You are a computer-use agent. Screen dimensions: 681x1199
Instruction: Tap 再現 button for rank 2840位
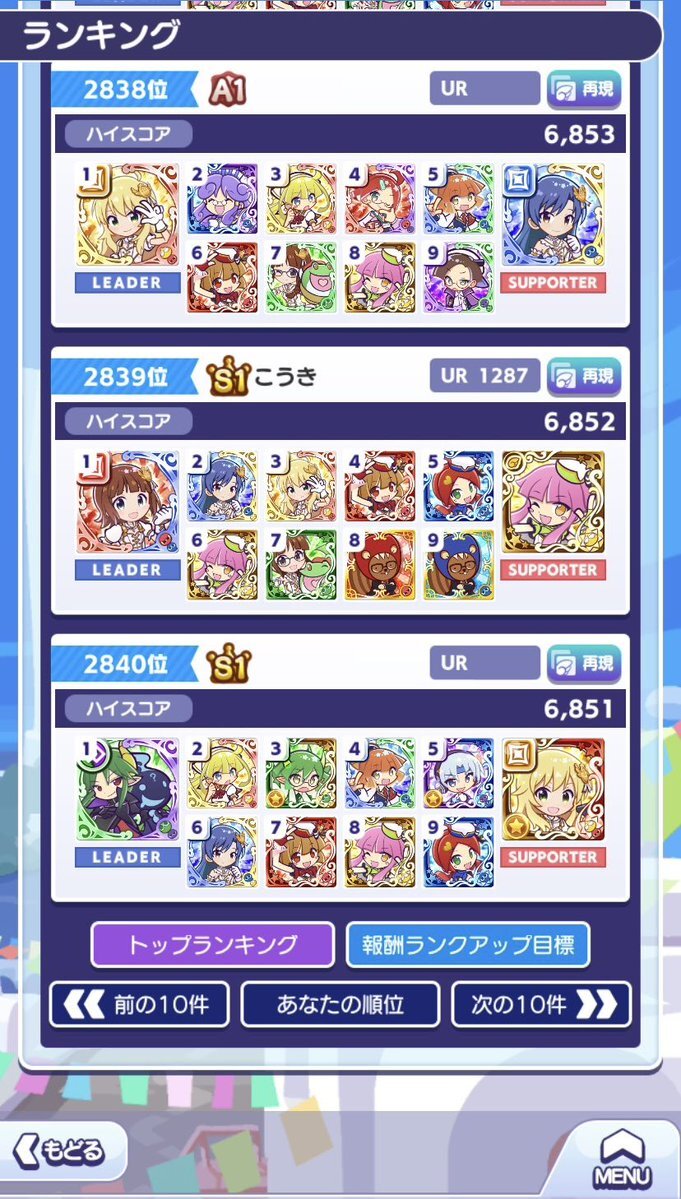tap(585, 663)
